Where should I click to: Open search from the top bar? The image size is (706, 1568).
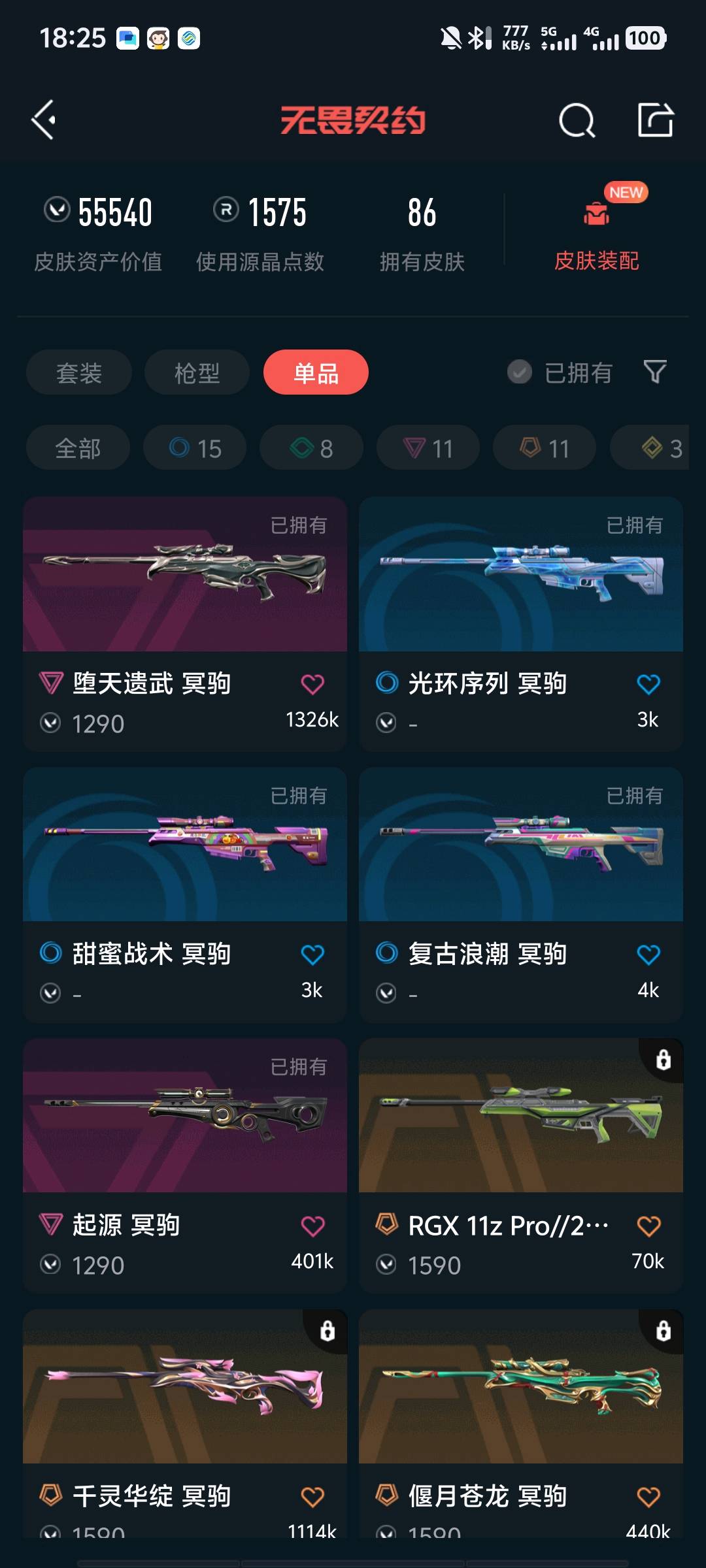577,120
